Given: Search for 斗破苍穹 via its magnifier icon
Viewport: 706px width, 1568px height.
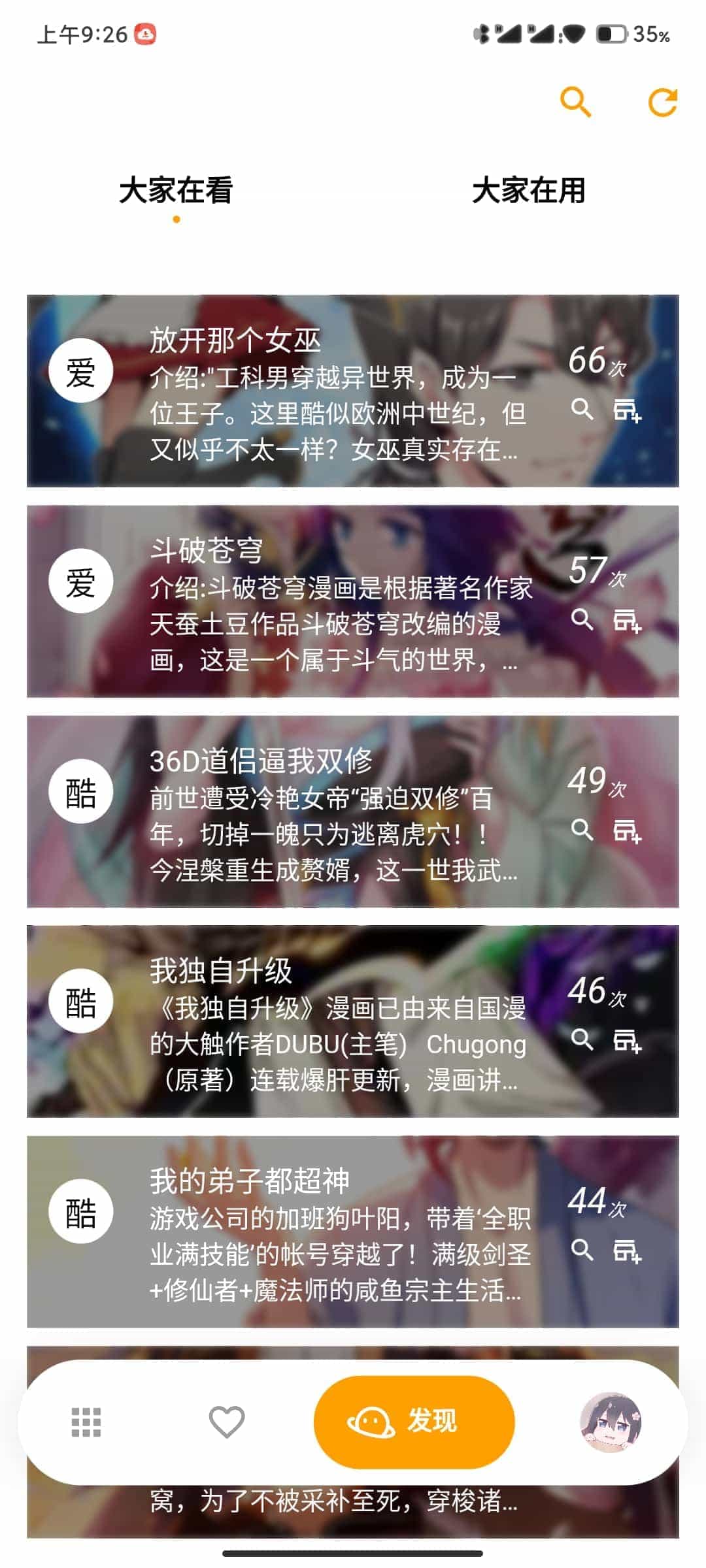Looking at the screenshot, I should click(x=582, y=619).
